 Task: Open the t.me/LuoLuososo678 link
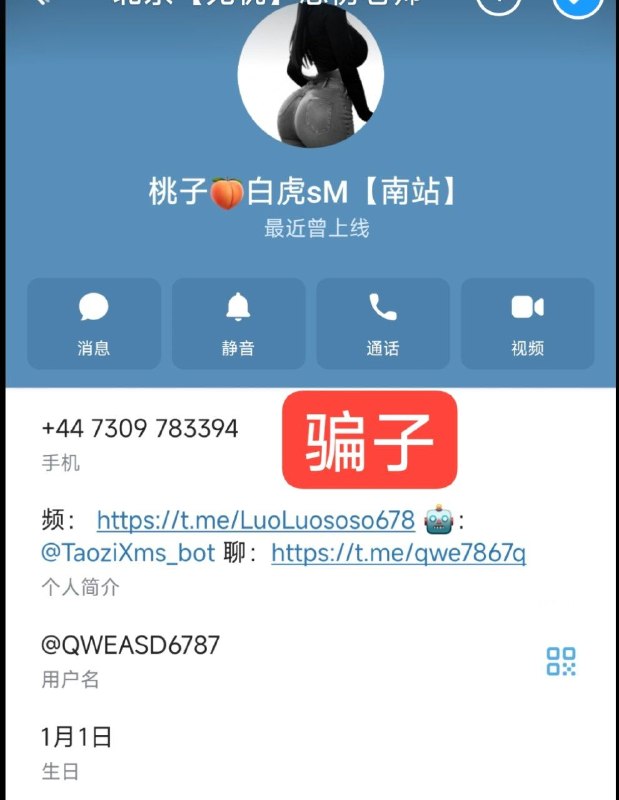256,521
